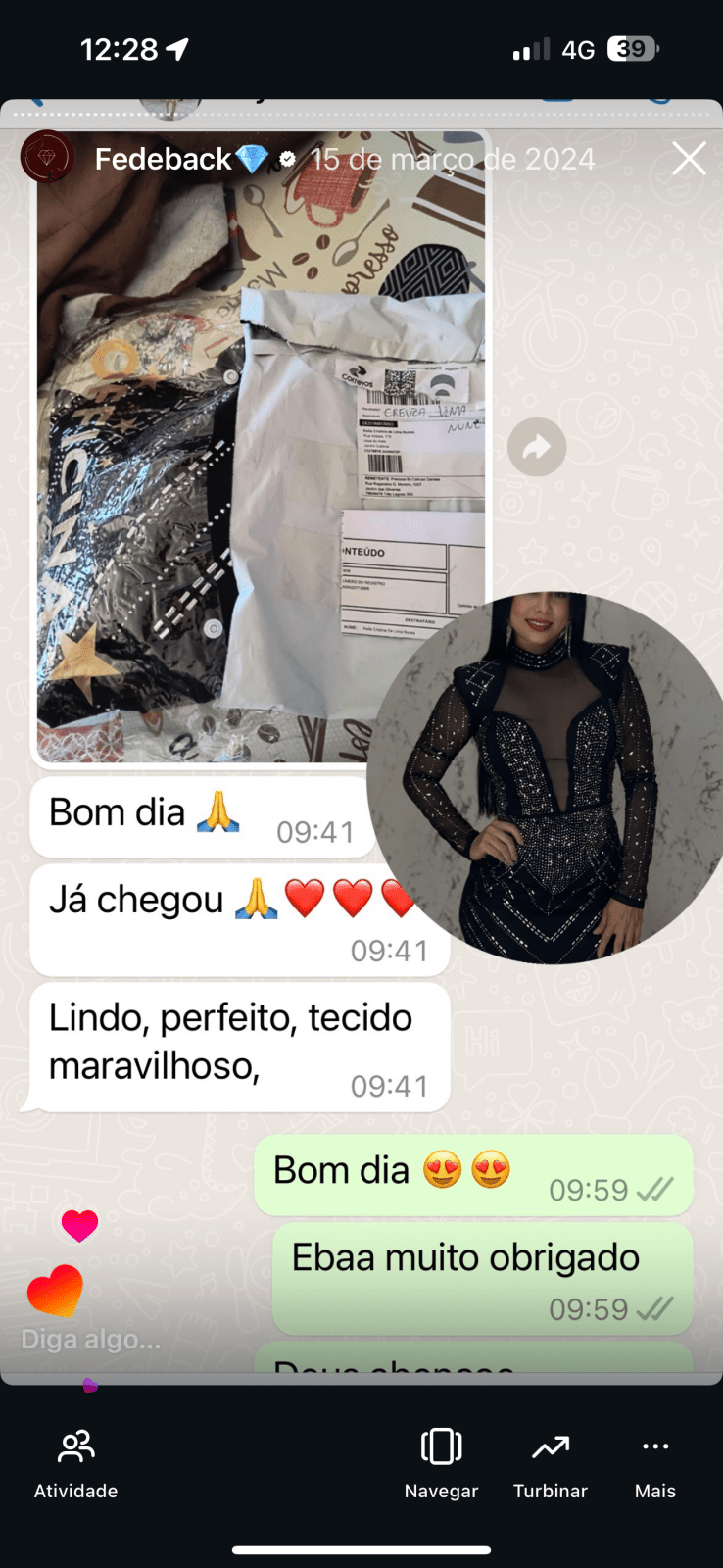Viewport: 723px width, 1568px height.
Task: Open story viewer Atividade
Action: 75,1462
